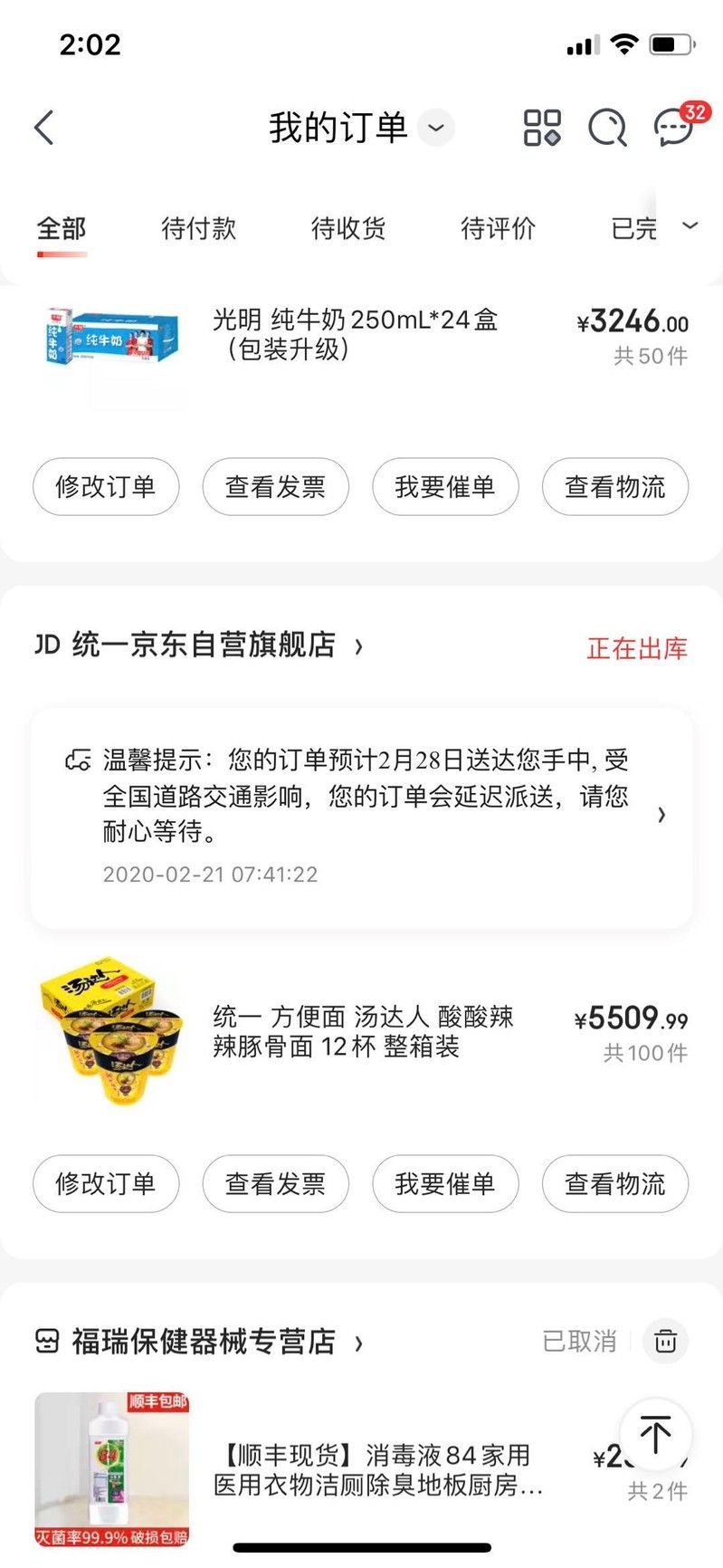Select the 全部 orders tab

[62, 228]
